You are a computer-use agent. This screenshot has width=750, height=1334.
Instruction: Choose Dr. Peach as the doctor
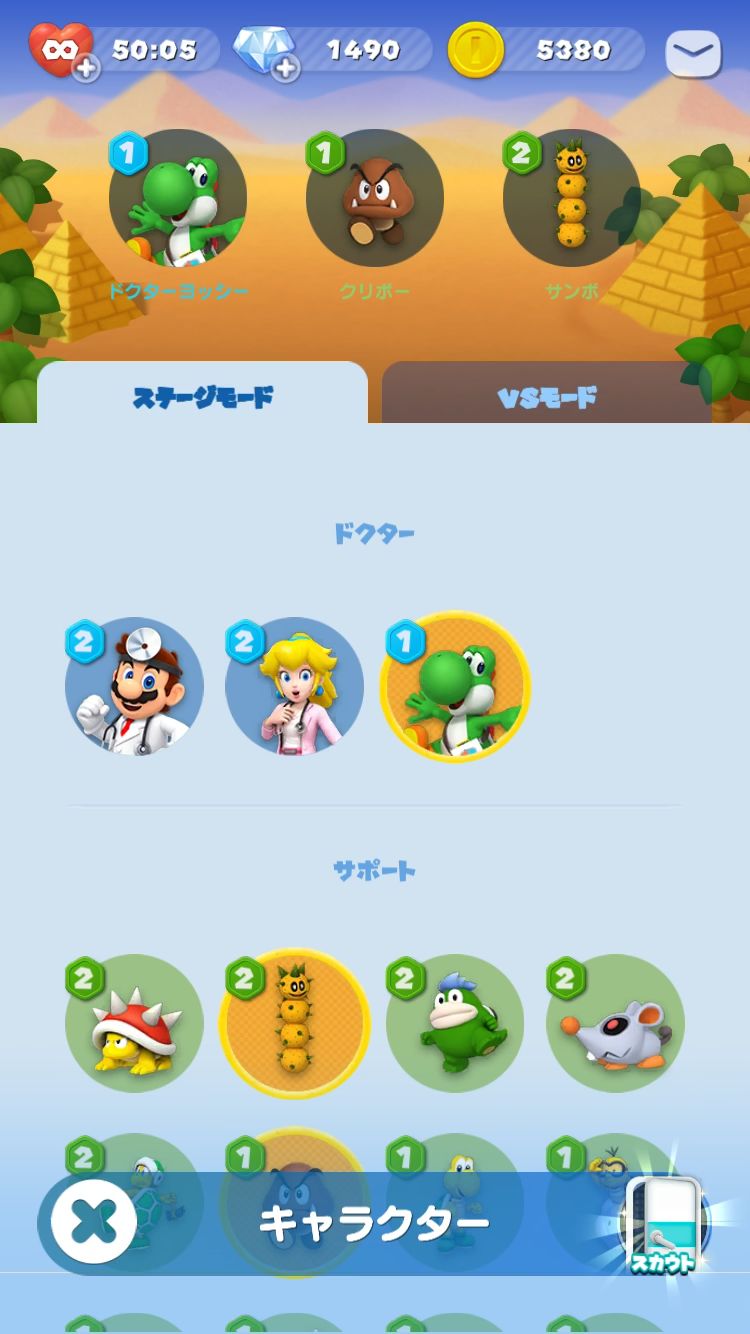pyautogui.click(x=295, y=686)
